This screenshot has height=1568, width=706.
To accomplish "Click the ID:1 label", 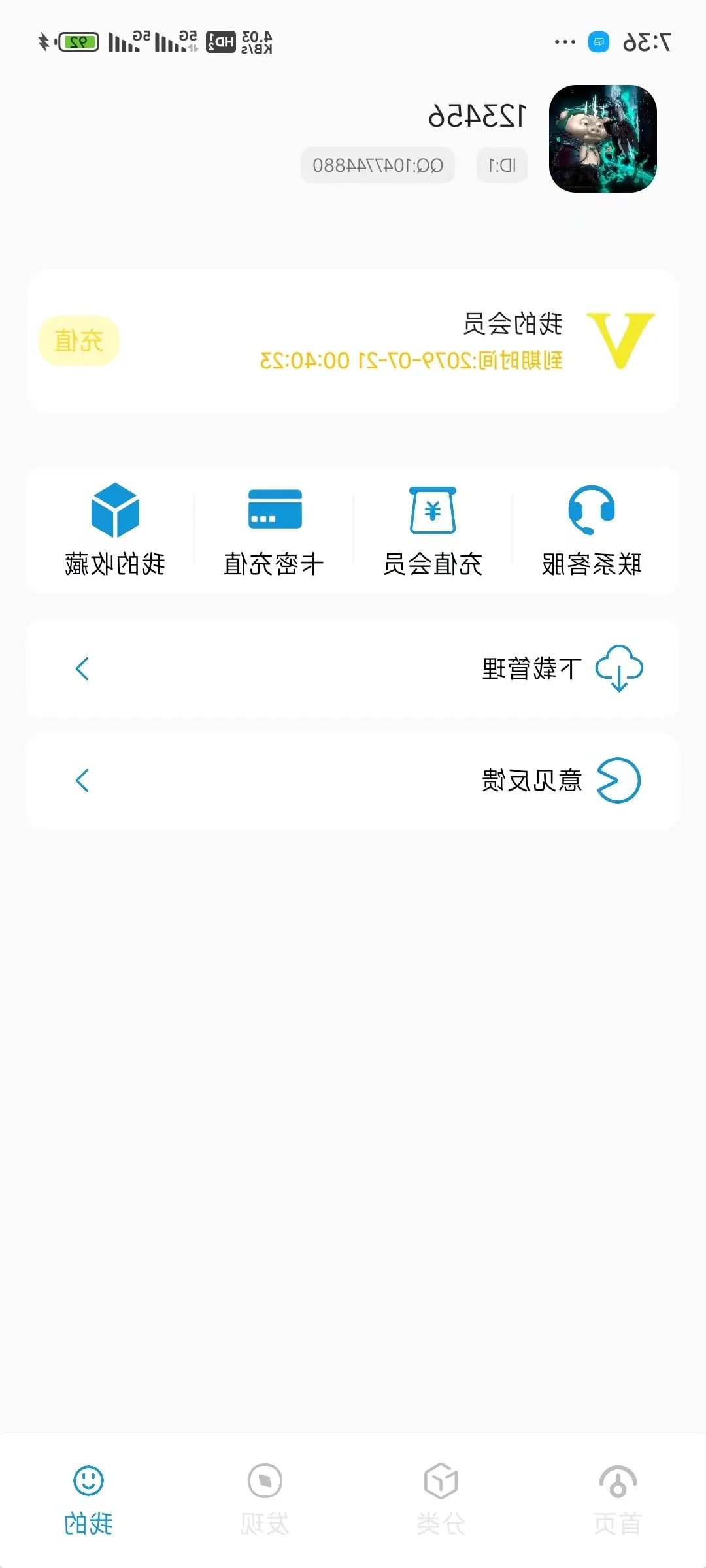I will (502, 165).
